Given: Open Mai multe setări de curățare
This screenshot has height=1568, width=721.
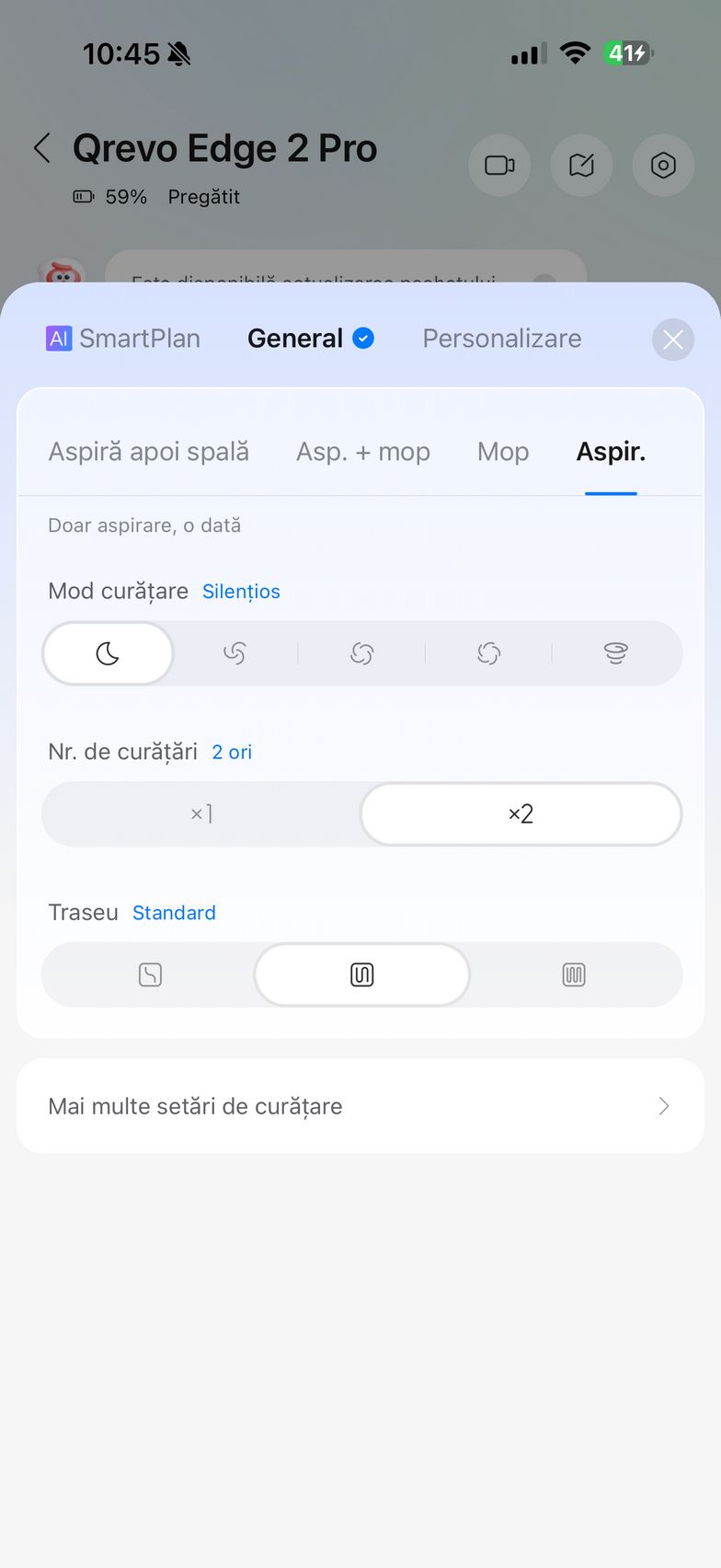Looking at the screenshot, I should click(x=360, y=1106).
